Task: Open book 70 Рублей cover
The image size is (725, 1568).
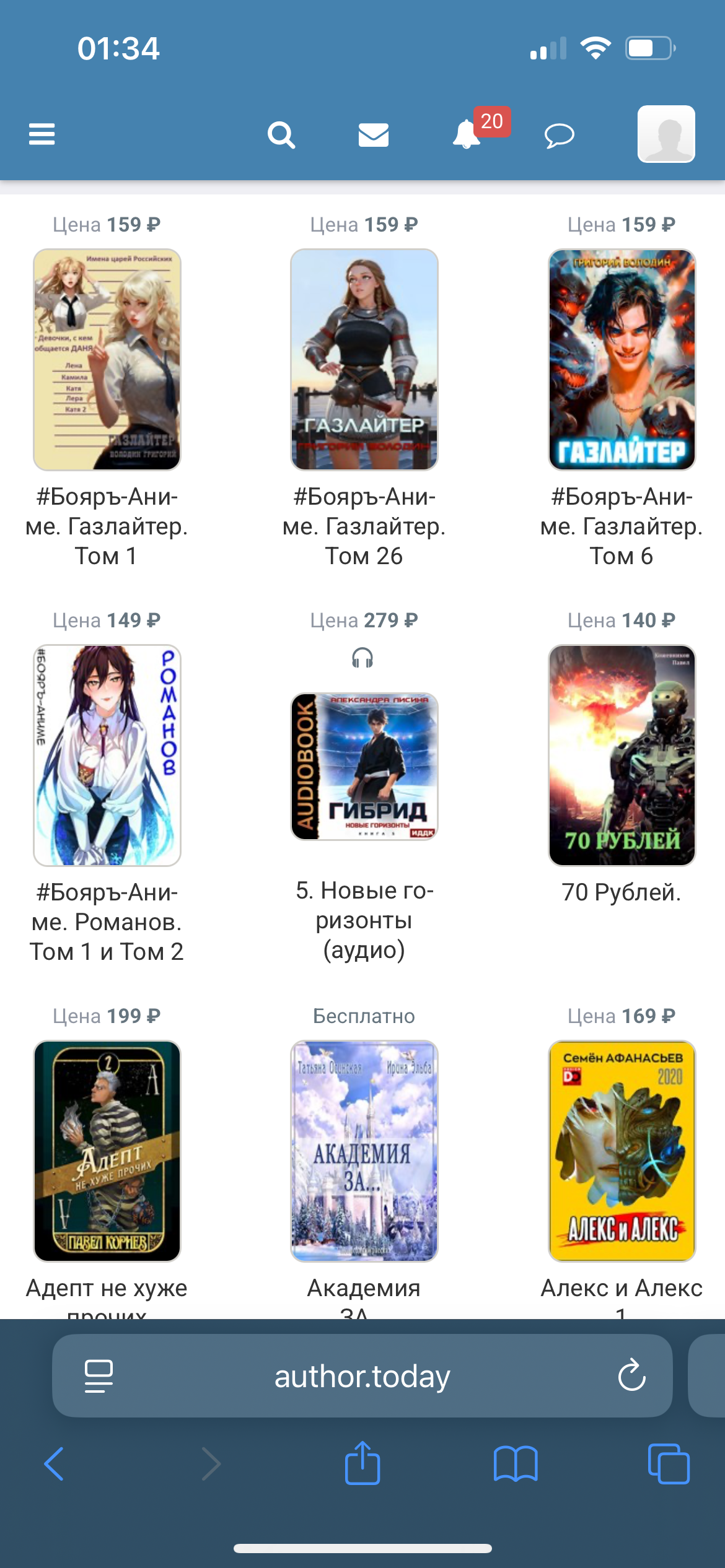Action: [x=622, y=755]
